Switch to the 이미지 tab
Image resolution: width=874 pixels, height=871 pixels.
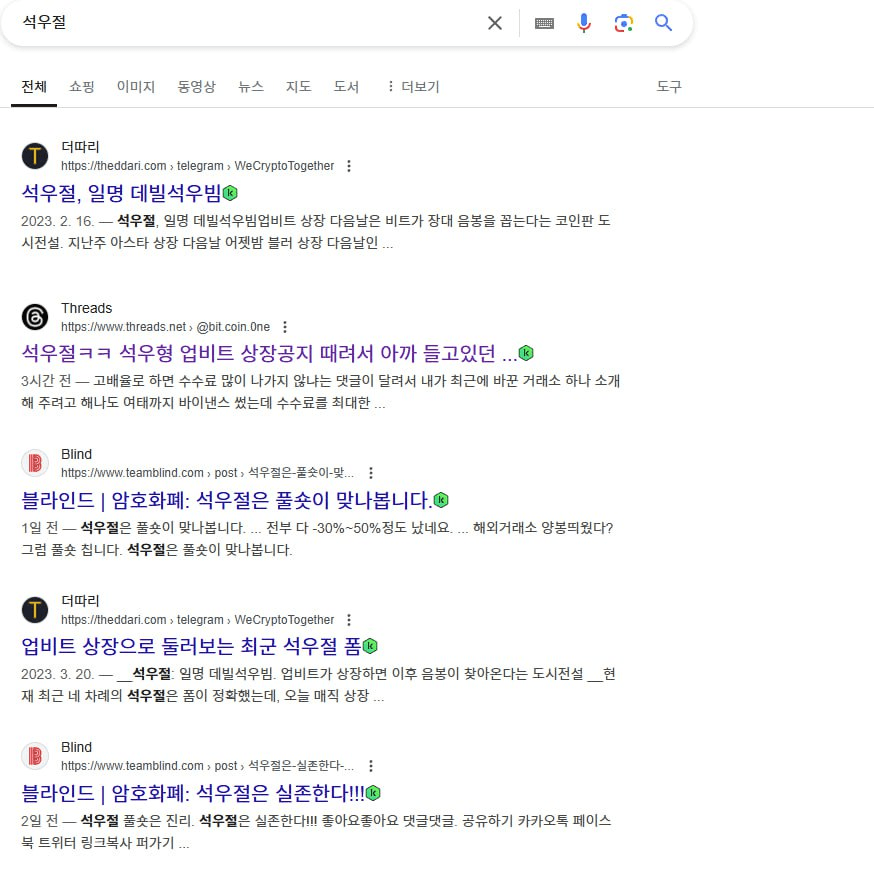click(136, 87)
